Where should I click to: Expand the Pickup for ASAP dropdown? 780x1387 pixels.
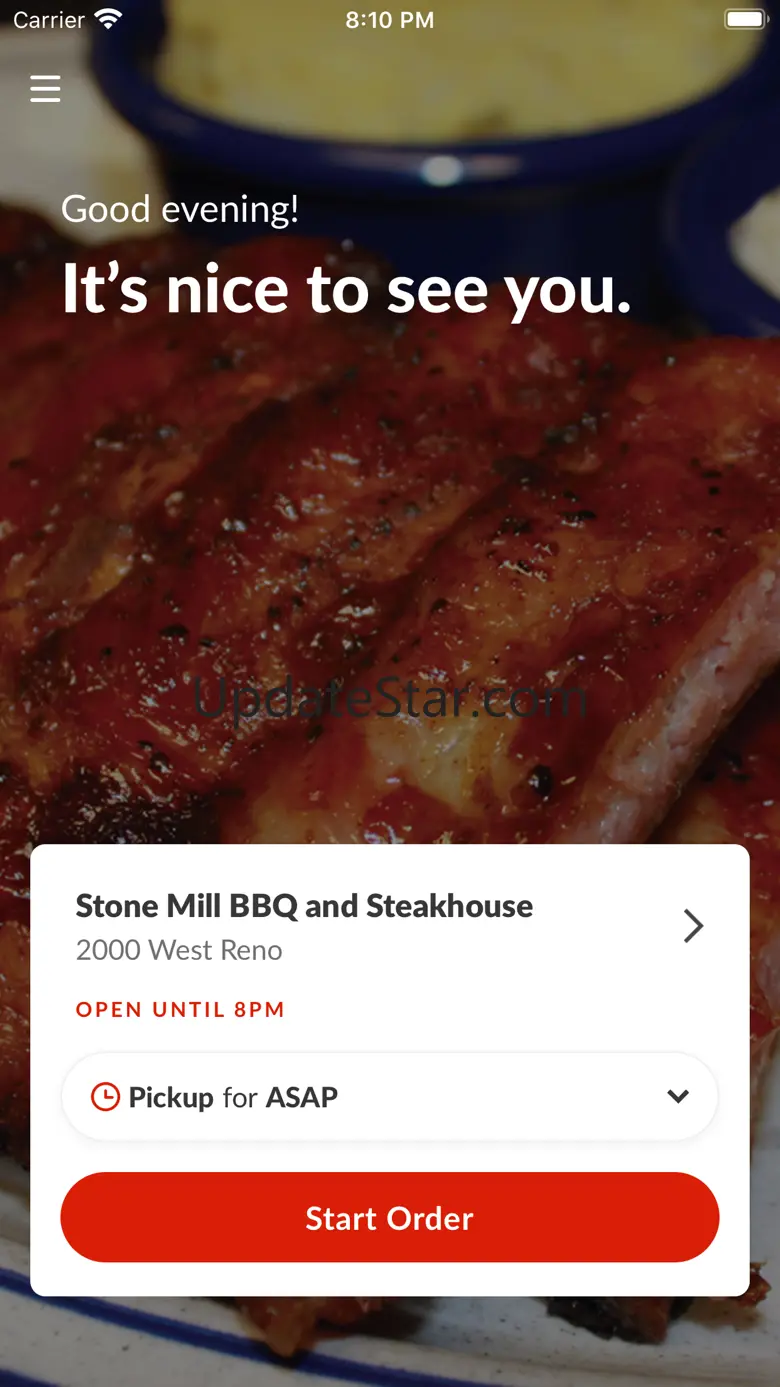(x=390, y=1097)
